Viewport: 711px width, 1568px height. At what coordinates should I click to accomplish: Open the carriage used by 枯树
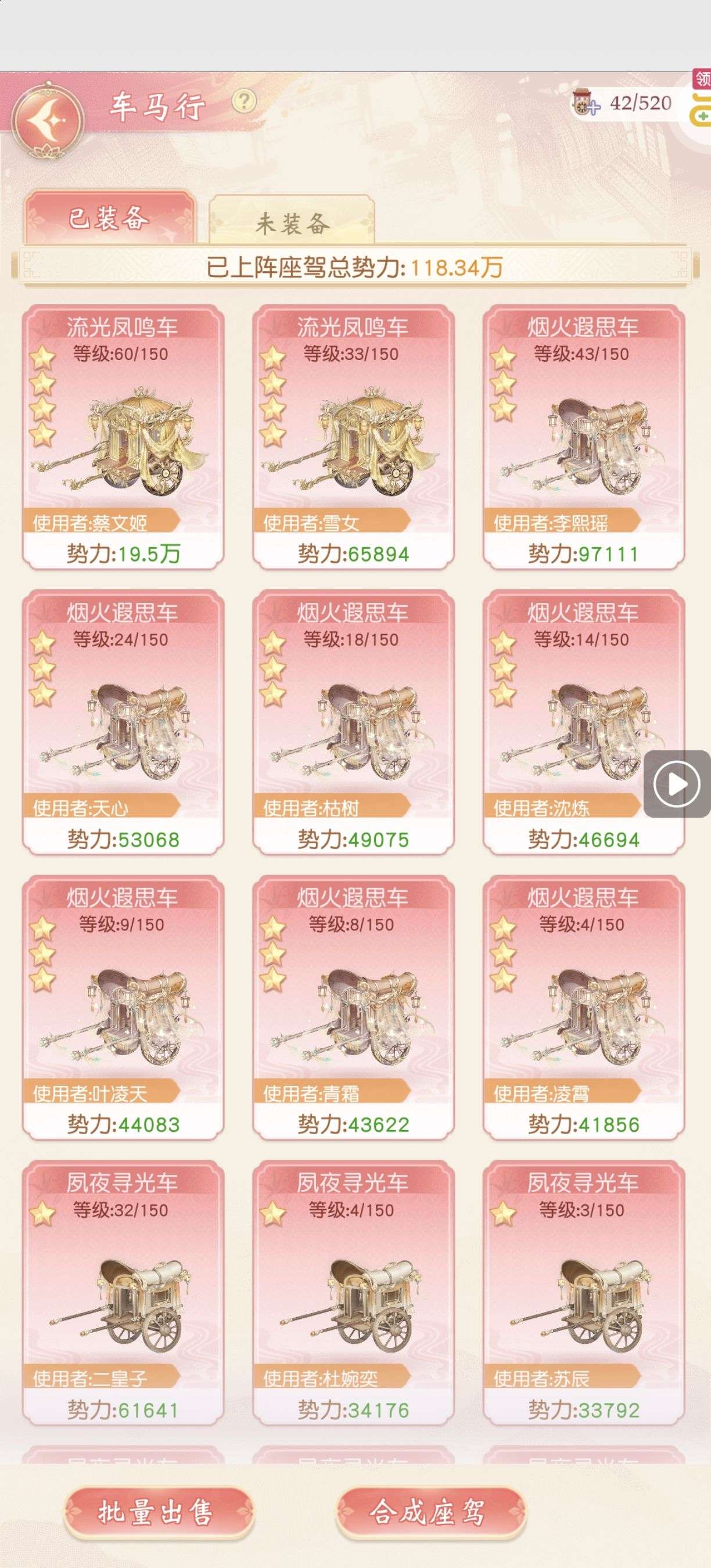pos(353,722)
